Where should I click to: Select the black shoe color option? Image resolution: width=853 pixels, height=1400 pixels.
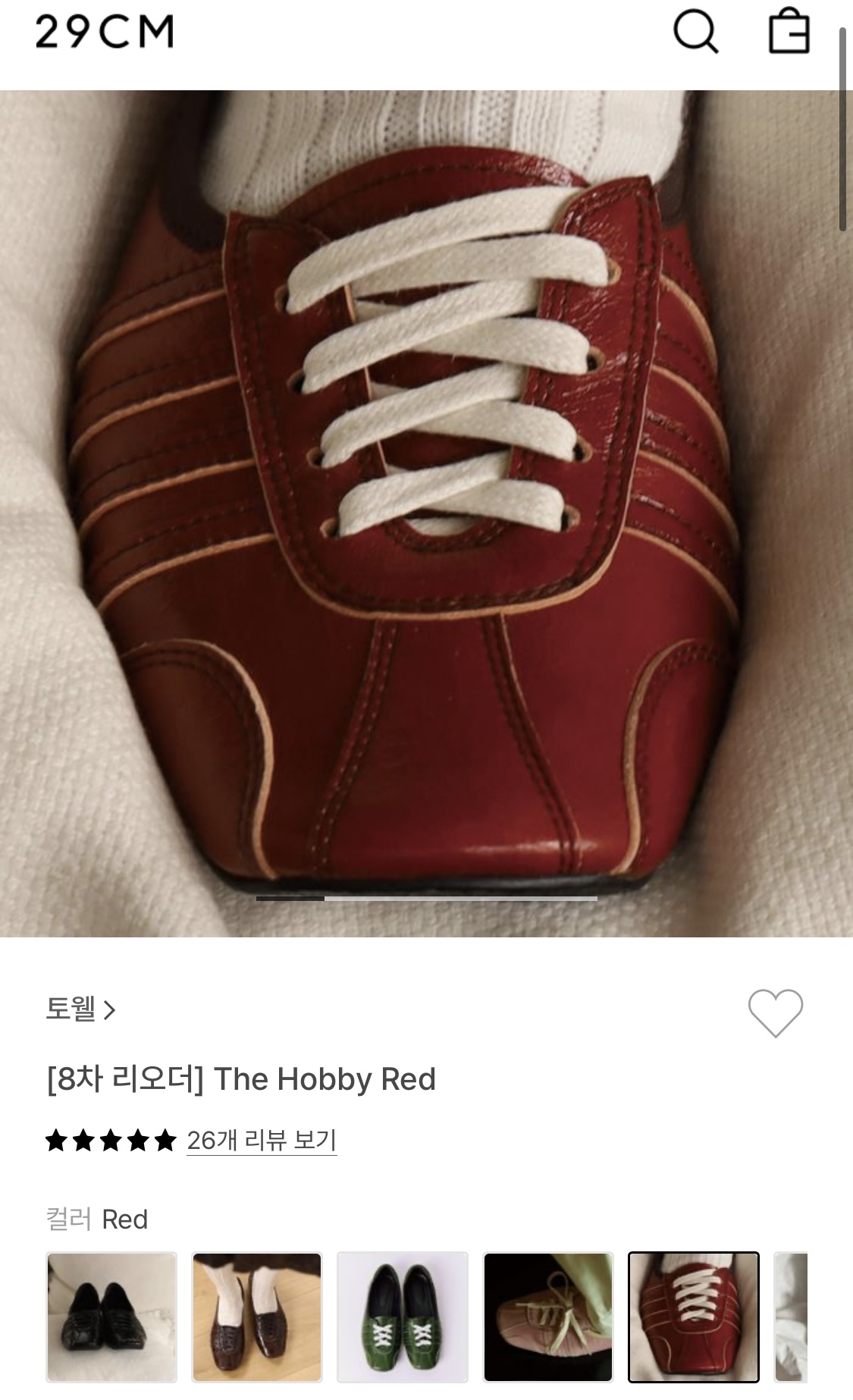click(x=111, y=1317)
